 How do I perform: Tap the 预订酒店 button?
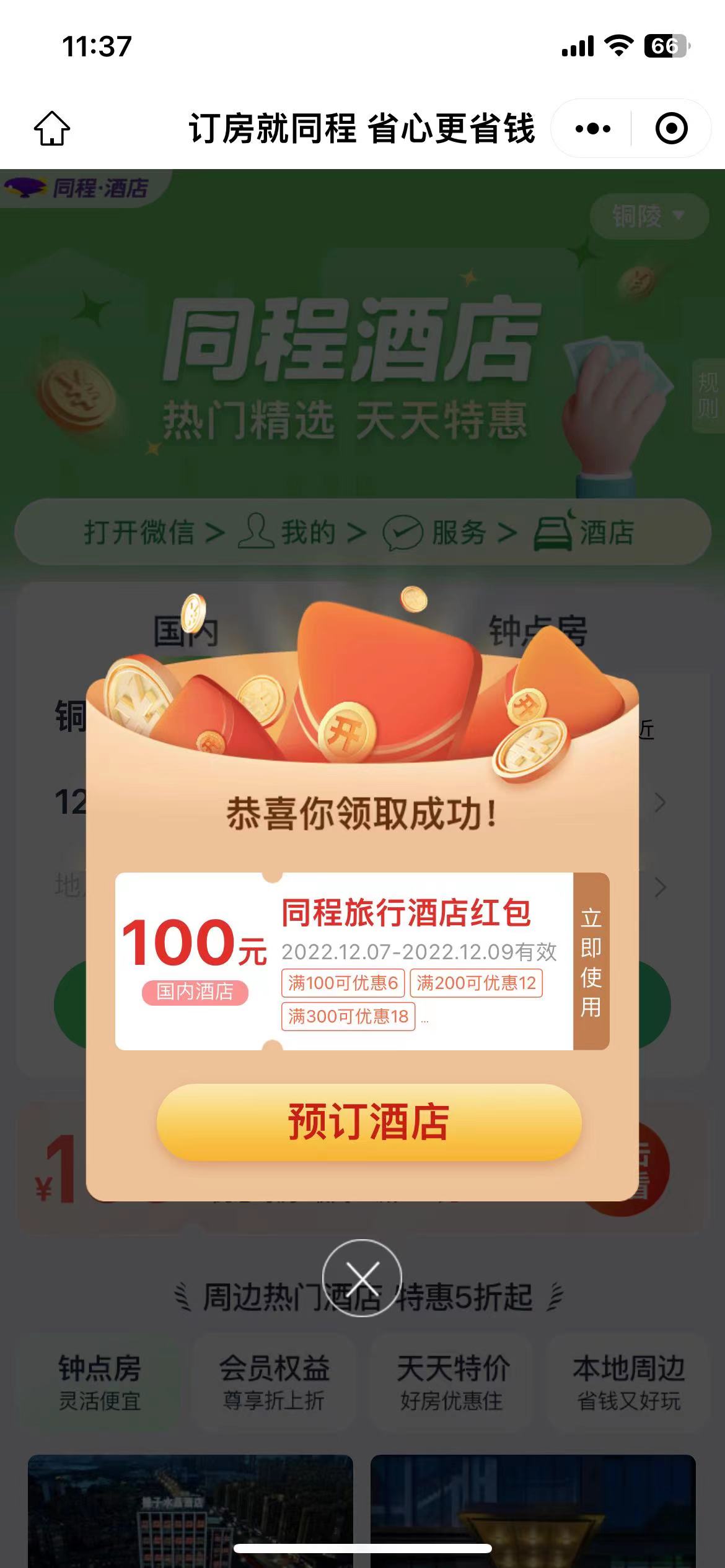tap(369, 1122)
